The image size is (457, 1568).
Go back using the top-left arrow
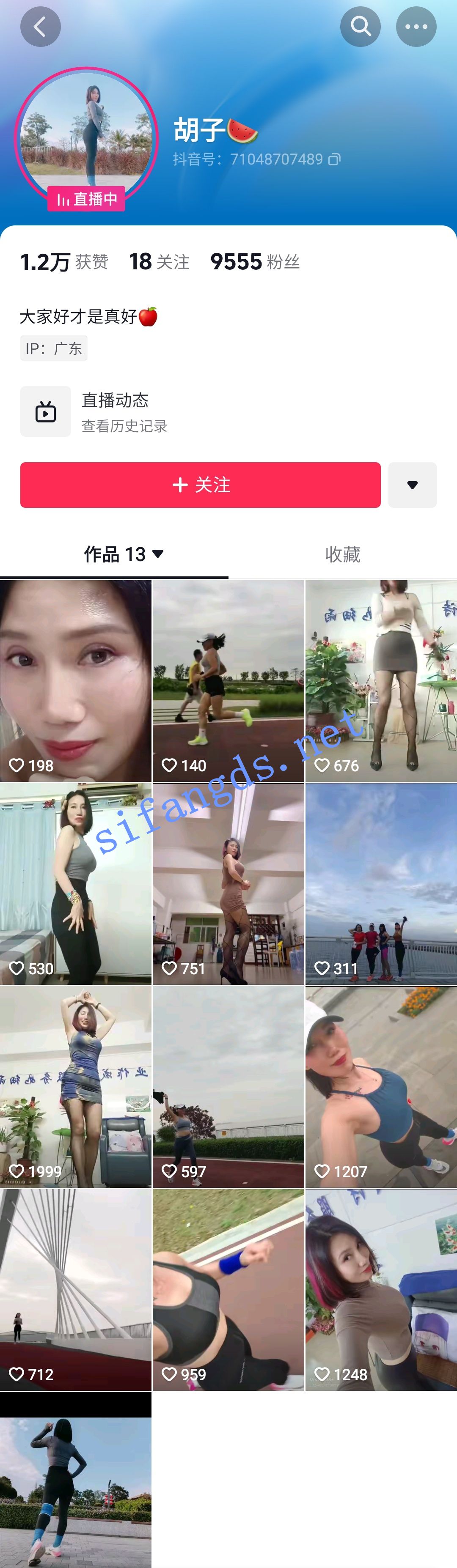(40, 27)
